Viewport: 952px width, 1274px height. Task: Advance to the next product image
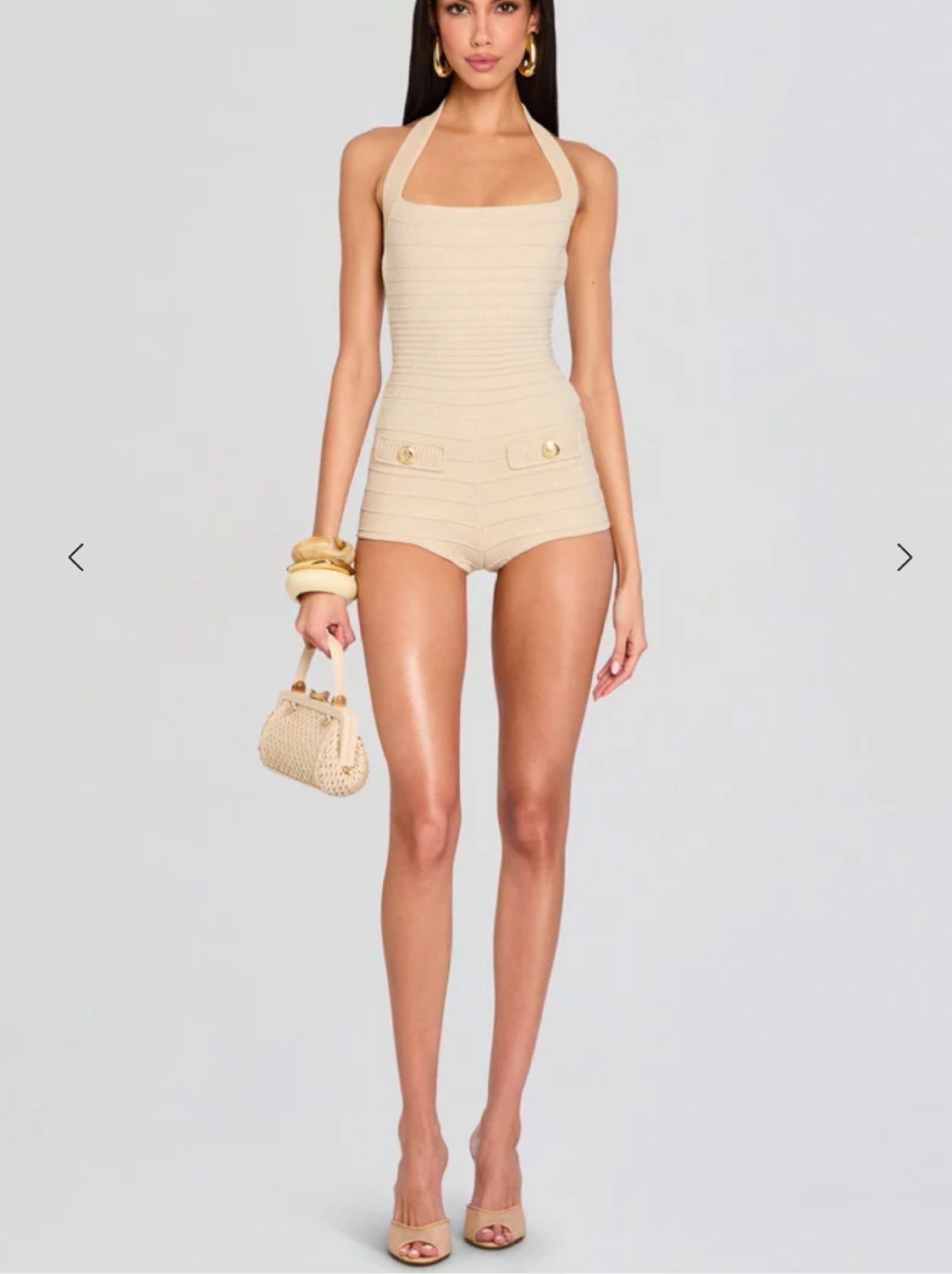pyautogui.click(x=904, y=557)
